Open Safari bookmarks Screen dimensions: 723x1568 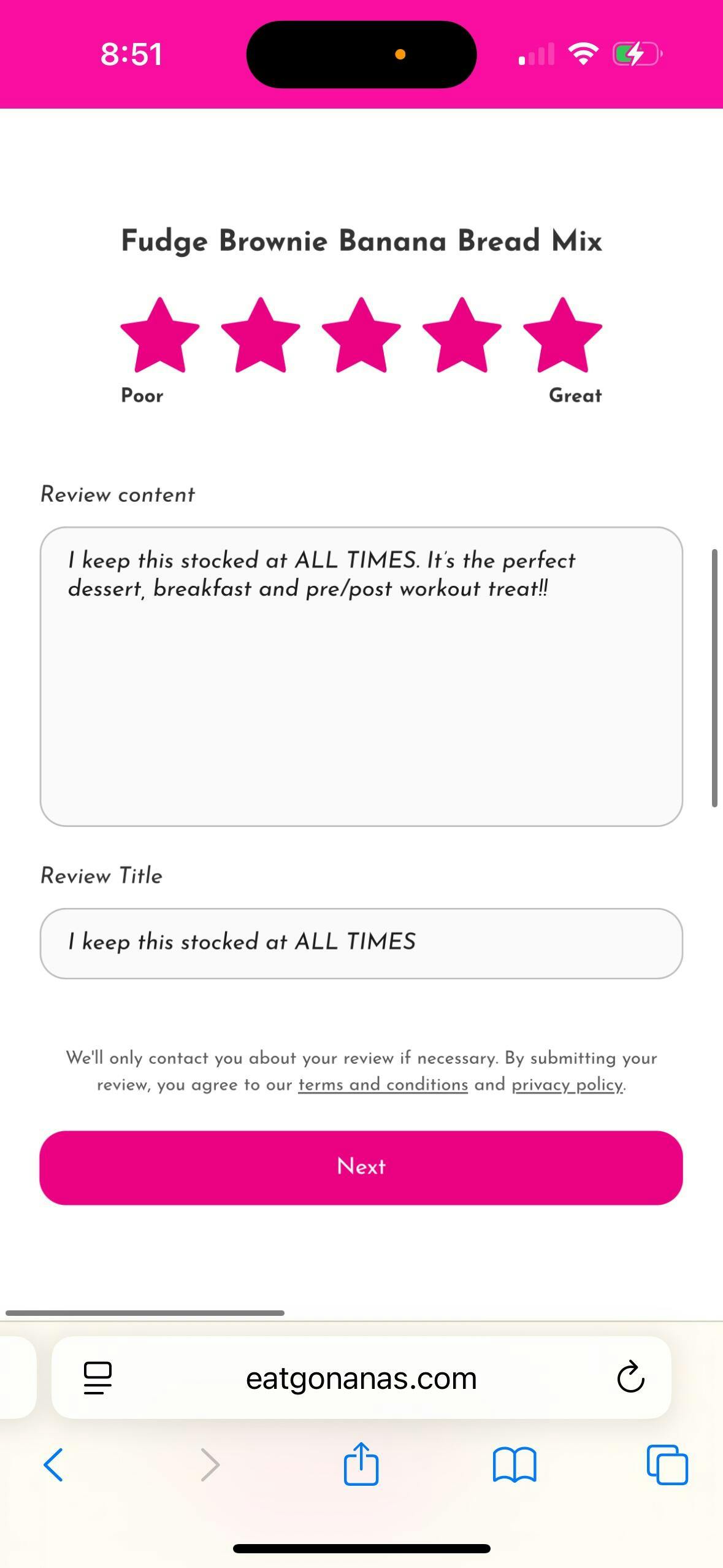click(515, 1465)
